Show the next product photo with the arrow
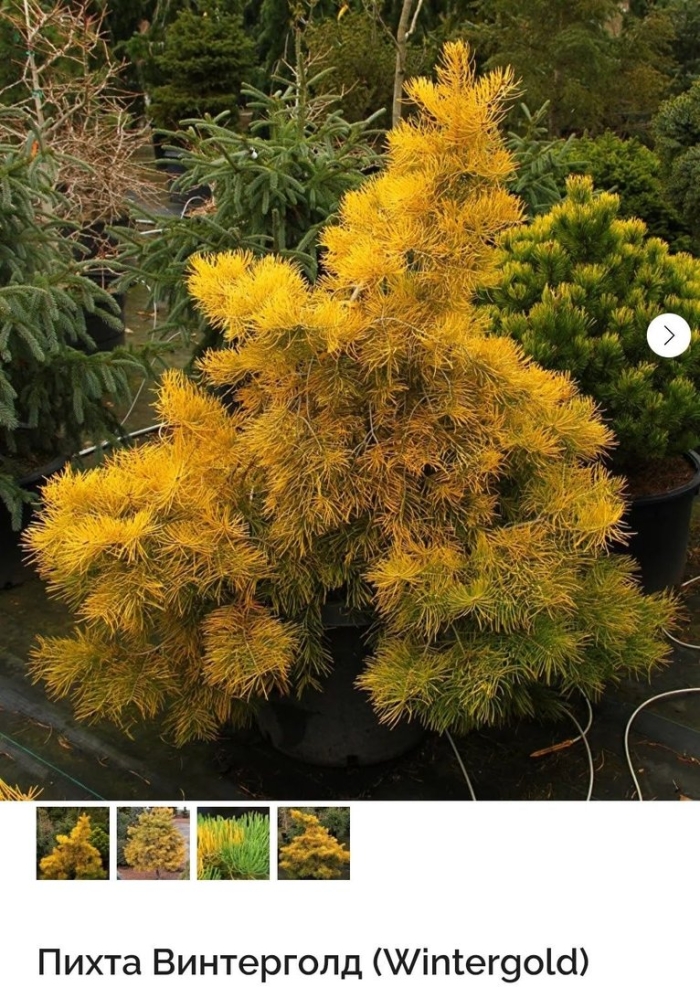 (x=668, y=335)
